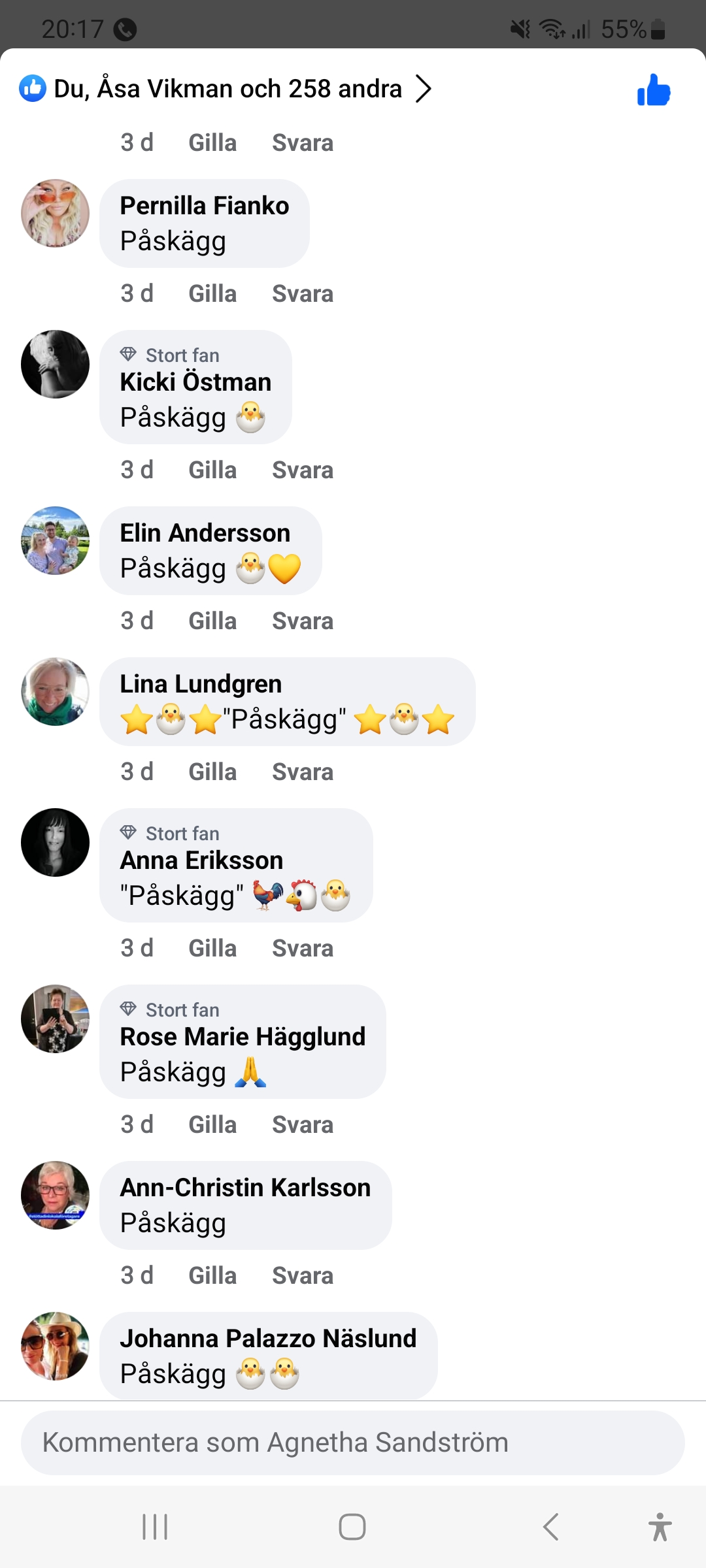
Task: Focus the Kommentera som Agnetha Sandström field
Action: (x=353, y=1443)
